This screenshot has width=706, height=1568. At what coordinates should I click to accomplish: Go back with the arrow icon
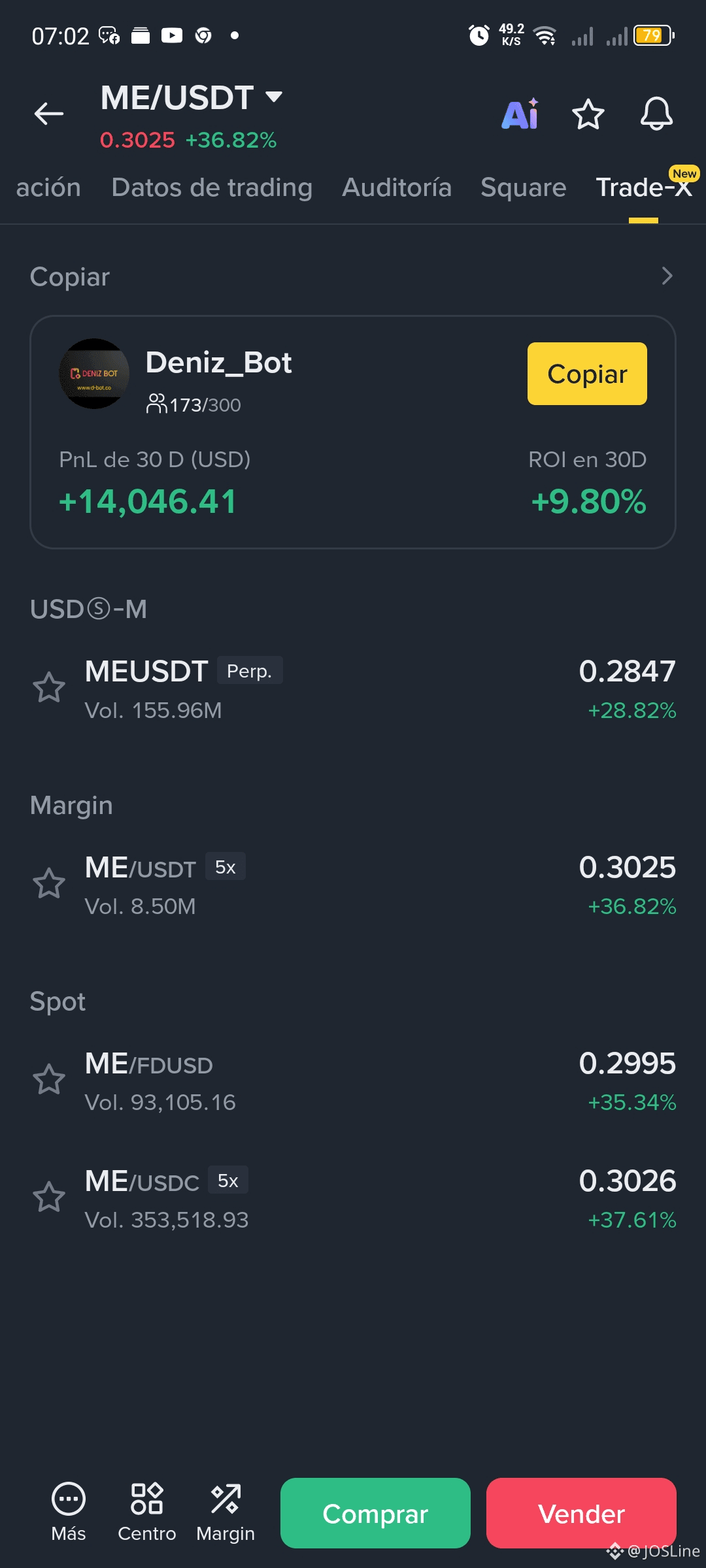tap(49, 114)
